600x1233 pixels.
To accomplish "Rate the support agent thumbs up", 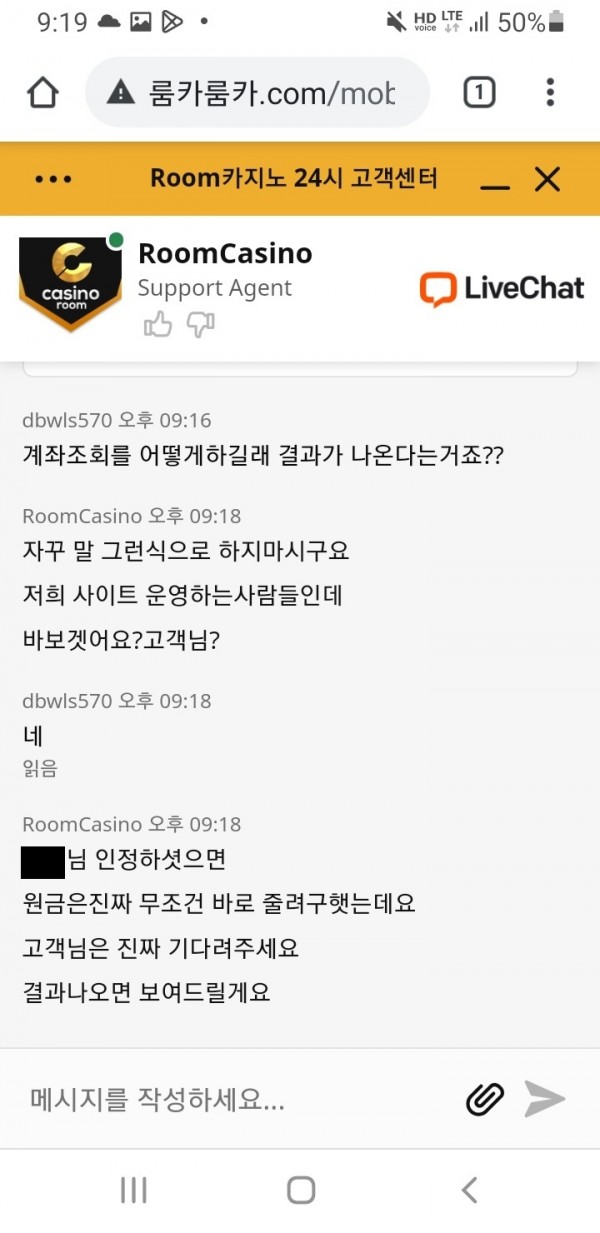I will coord(158,324).
